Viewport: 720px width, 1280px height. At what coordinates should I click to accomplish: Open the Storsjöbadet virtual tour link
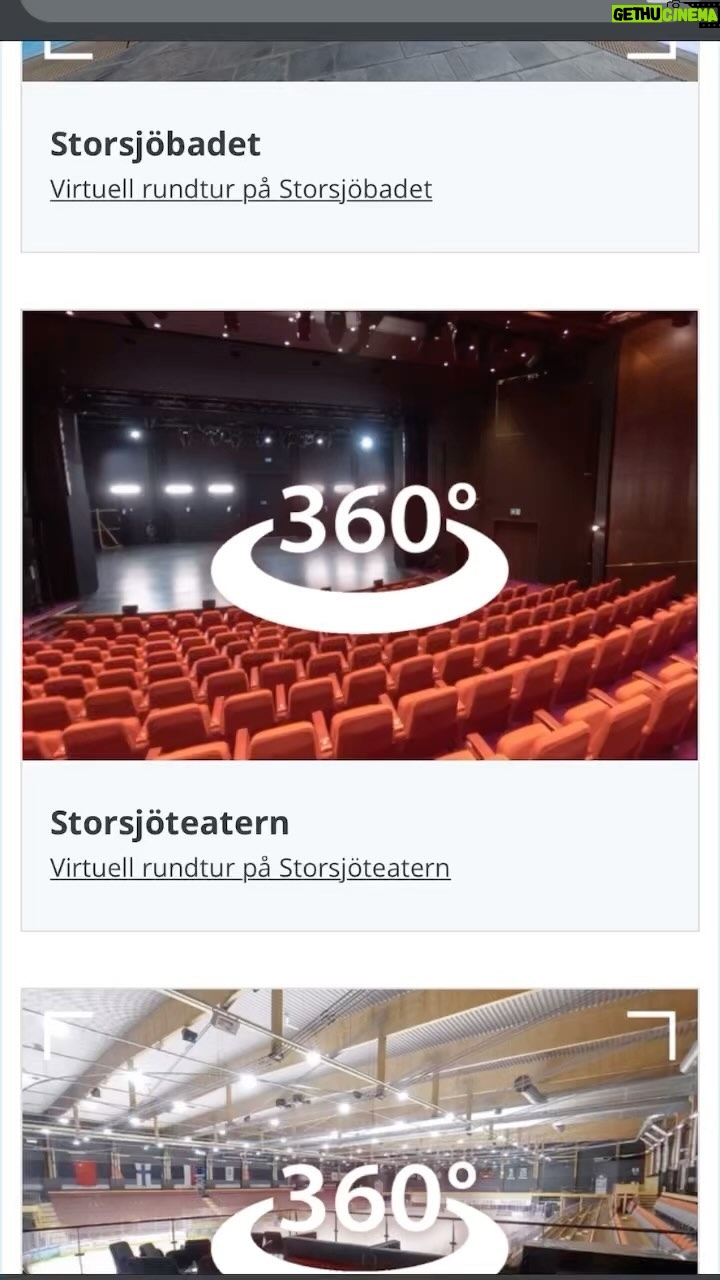pos(241,189)
